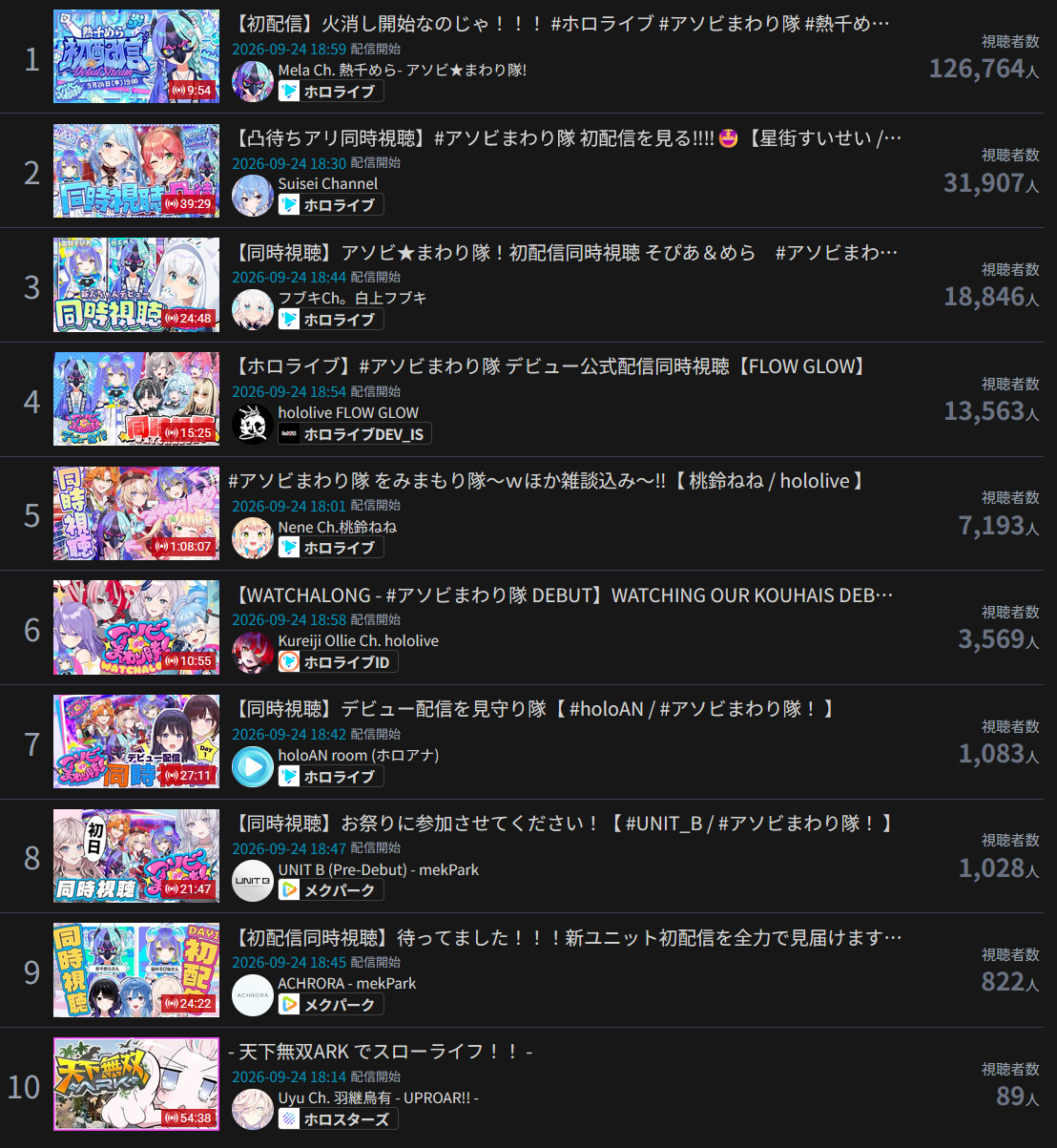Tap the ホロライブ tag under Suisei Channel

tap(331, 205)
